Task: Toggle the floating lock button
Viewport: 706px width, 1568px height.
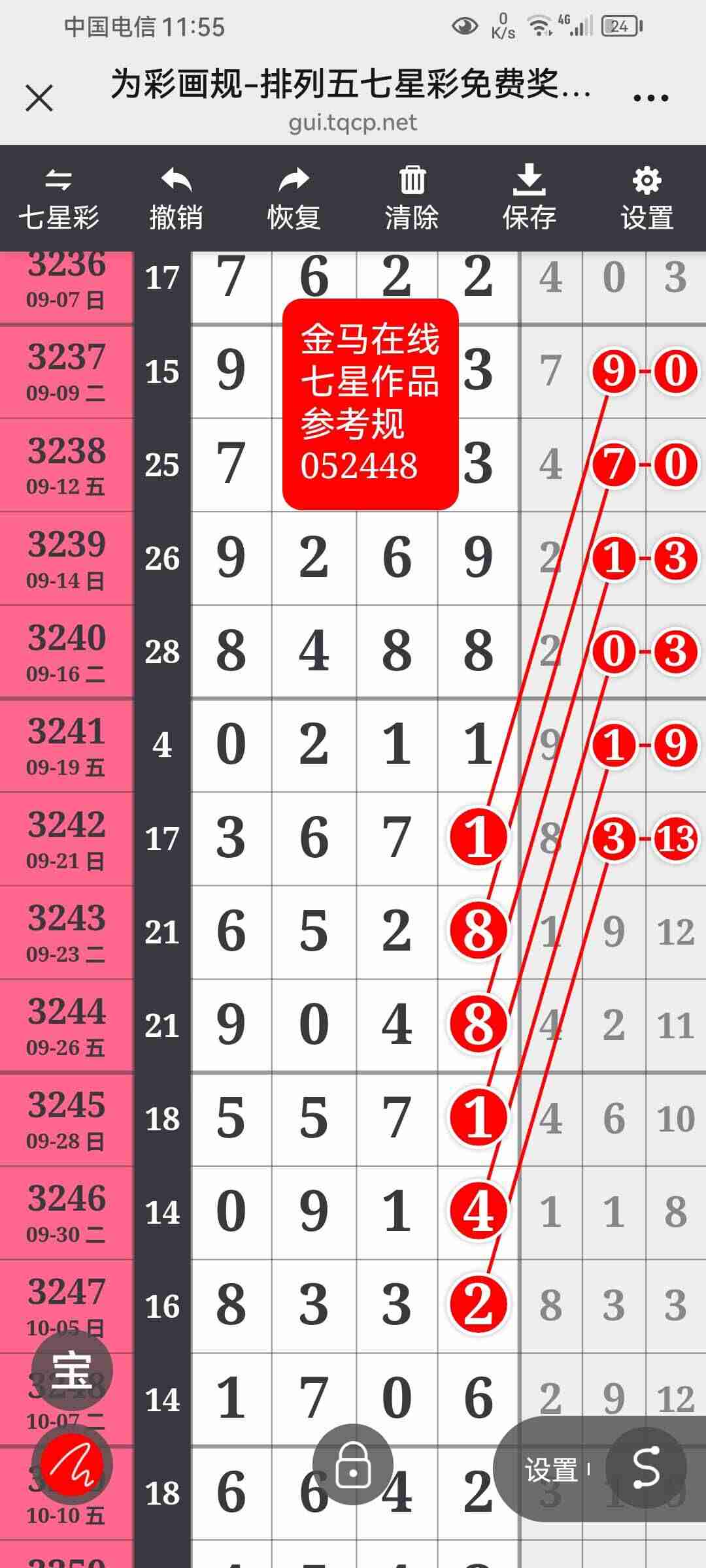Action: pos(353,1464)
